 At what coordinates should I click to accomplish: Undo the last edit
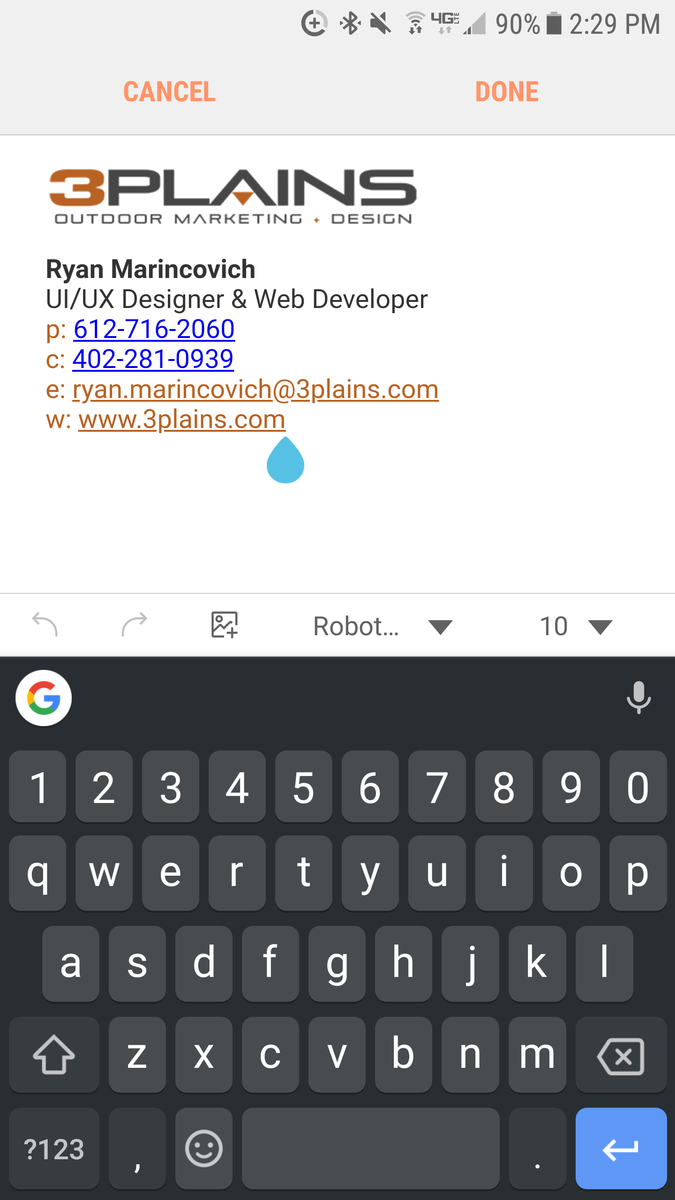click(x=45, y=626)
